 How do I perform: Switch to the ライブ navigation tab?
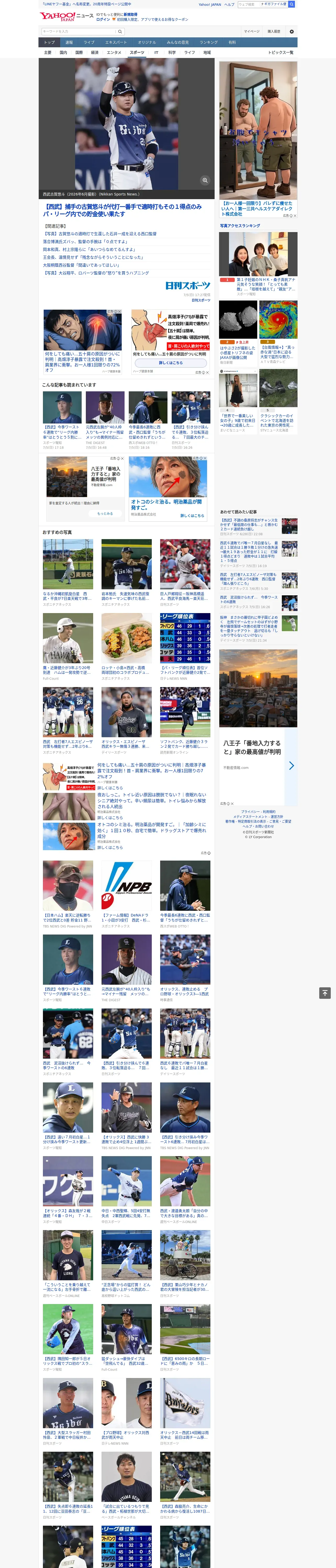(89, 43)
